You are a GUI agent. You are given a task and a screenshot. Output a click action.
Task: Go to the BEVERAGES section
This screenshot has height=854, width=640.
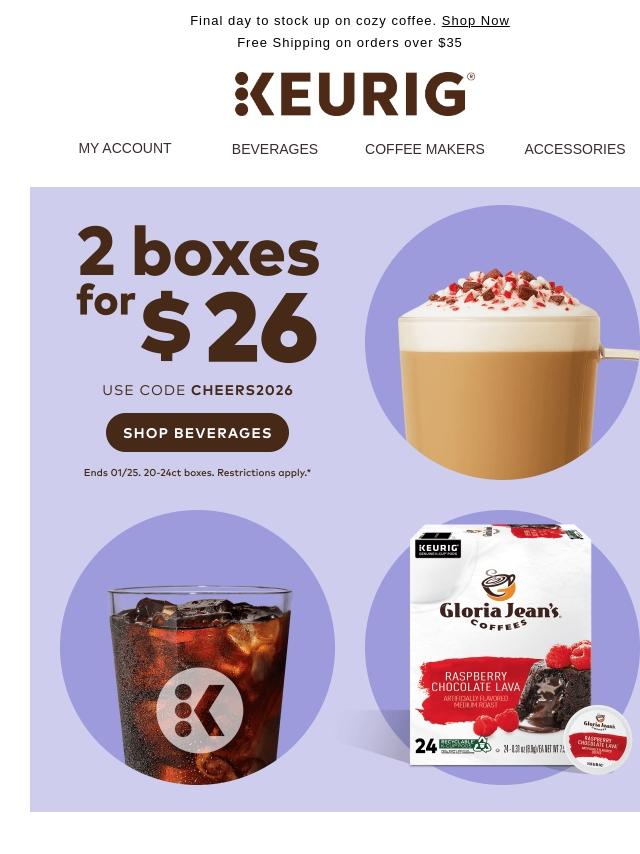[x=274, y=149]
